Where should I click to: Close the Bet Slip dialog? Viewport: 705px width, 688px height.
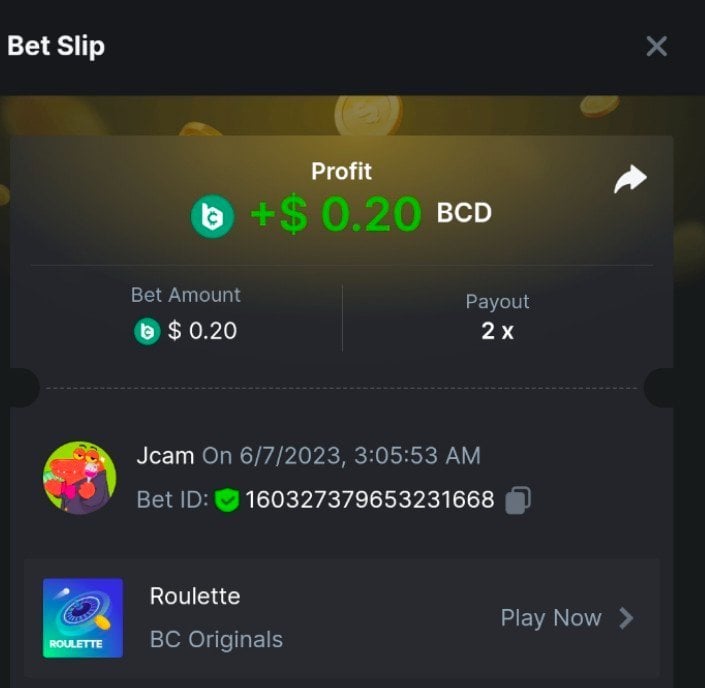pyautogui.click(x=656, y=46)
